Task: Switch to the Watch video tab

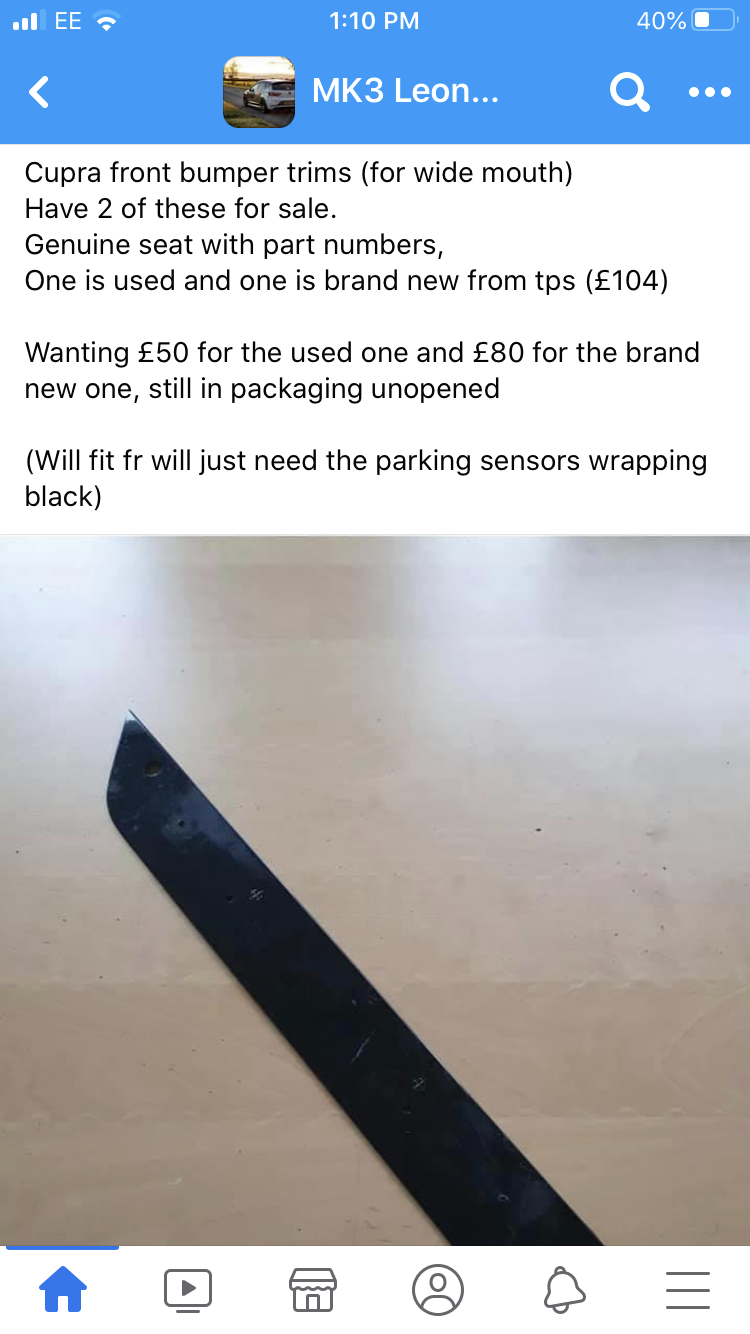Action: pyautogui.click(x=187, y=1290)
